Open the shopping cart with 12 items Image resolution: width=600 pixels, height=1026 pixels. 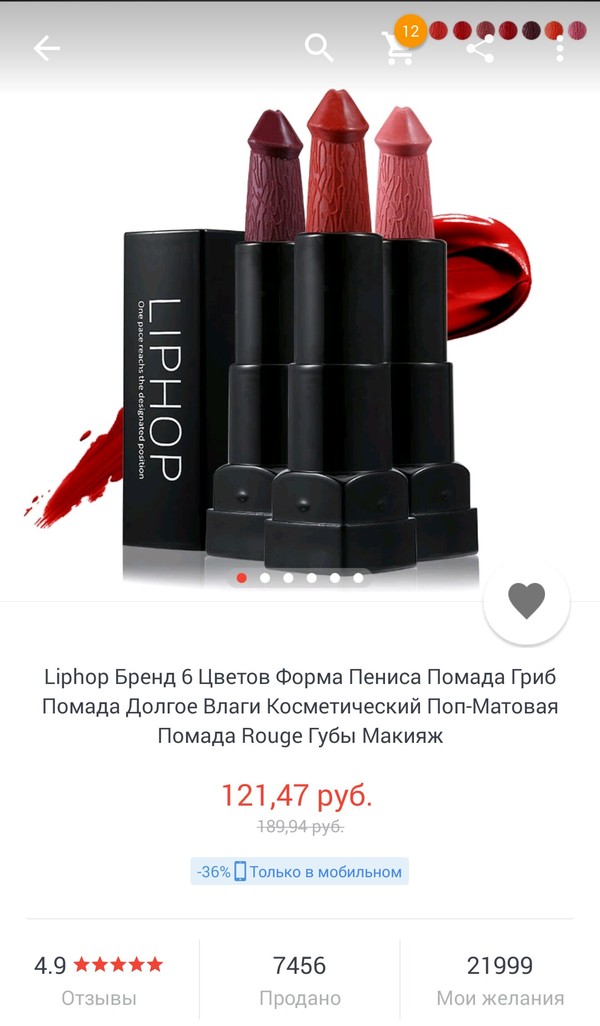tap(399, 47)
